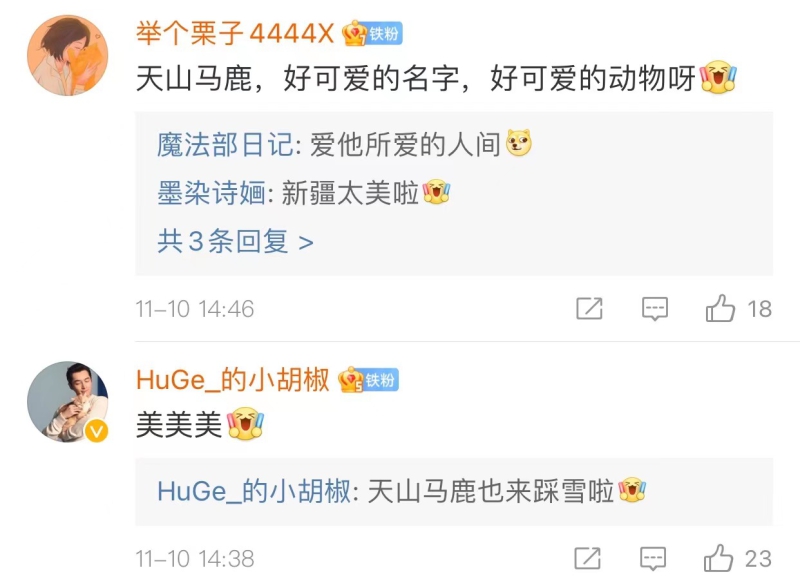The height and width of the screenshot is (588, 800).
Task: Reply to HuGe_的小胡椒's comment
Action: click(654, 557)
